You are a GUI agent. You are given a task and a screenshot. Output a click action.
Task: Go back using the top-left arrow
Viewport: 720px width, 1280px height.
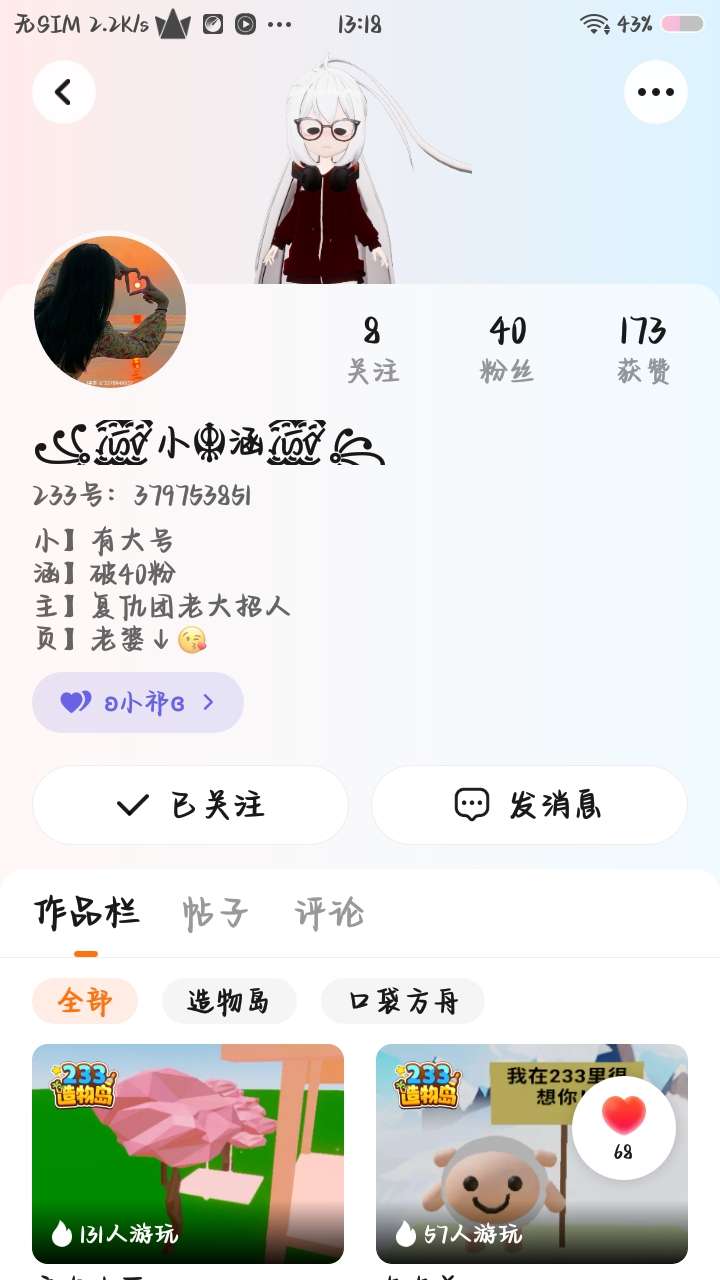point(63,92)
